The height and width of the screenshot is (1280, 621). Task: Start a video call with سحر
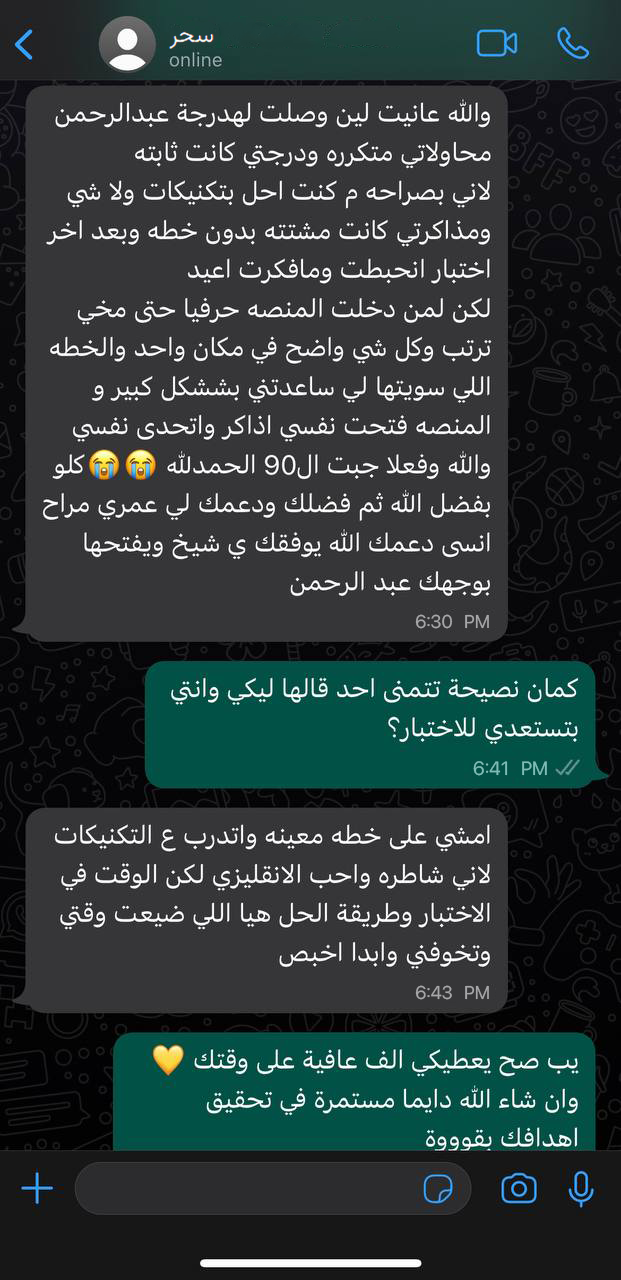click(496, 43)
